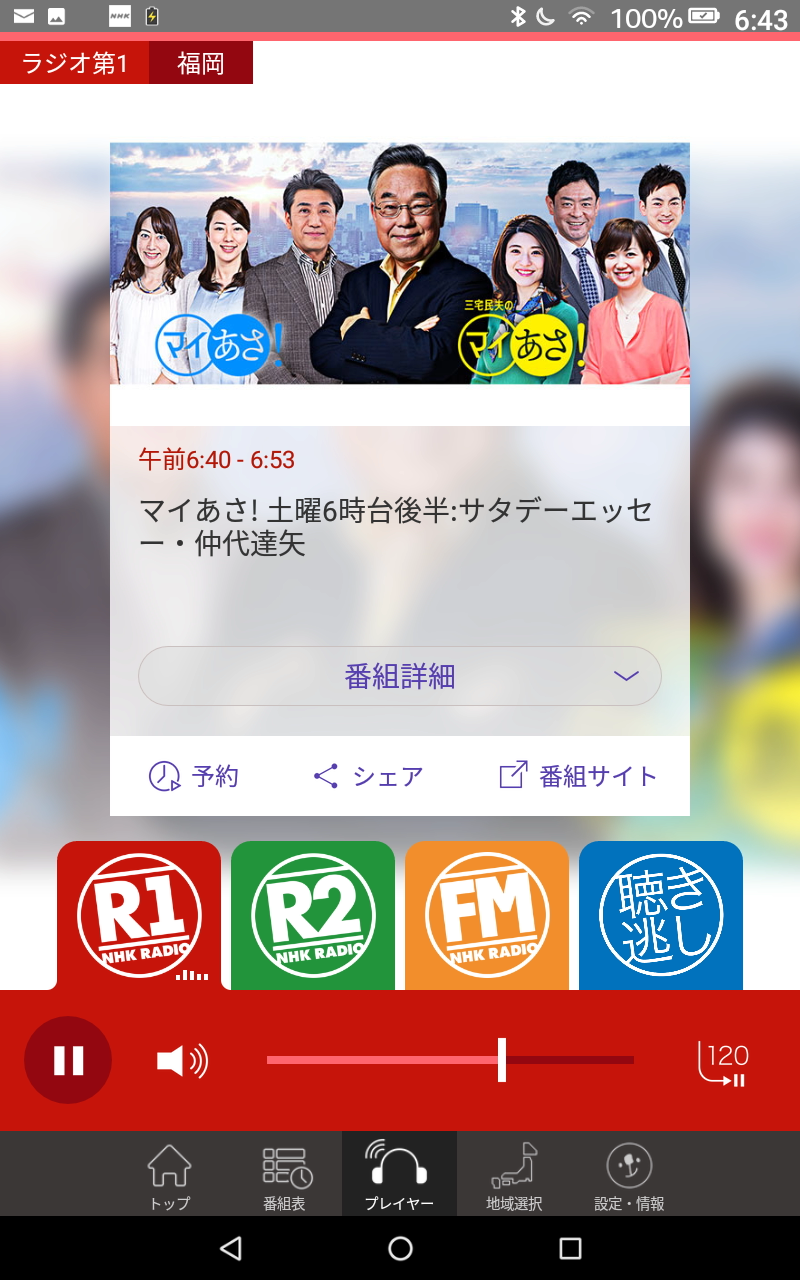Switch to the R1 NHK Radio station
Screen dimensions: 800x1280
pos(139,916)
